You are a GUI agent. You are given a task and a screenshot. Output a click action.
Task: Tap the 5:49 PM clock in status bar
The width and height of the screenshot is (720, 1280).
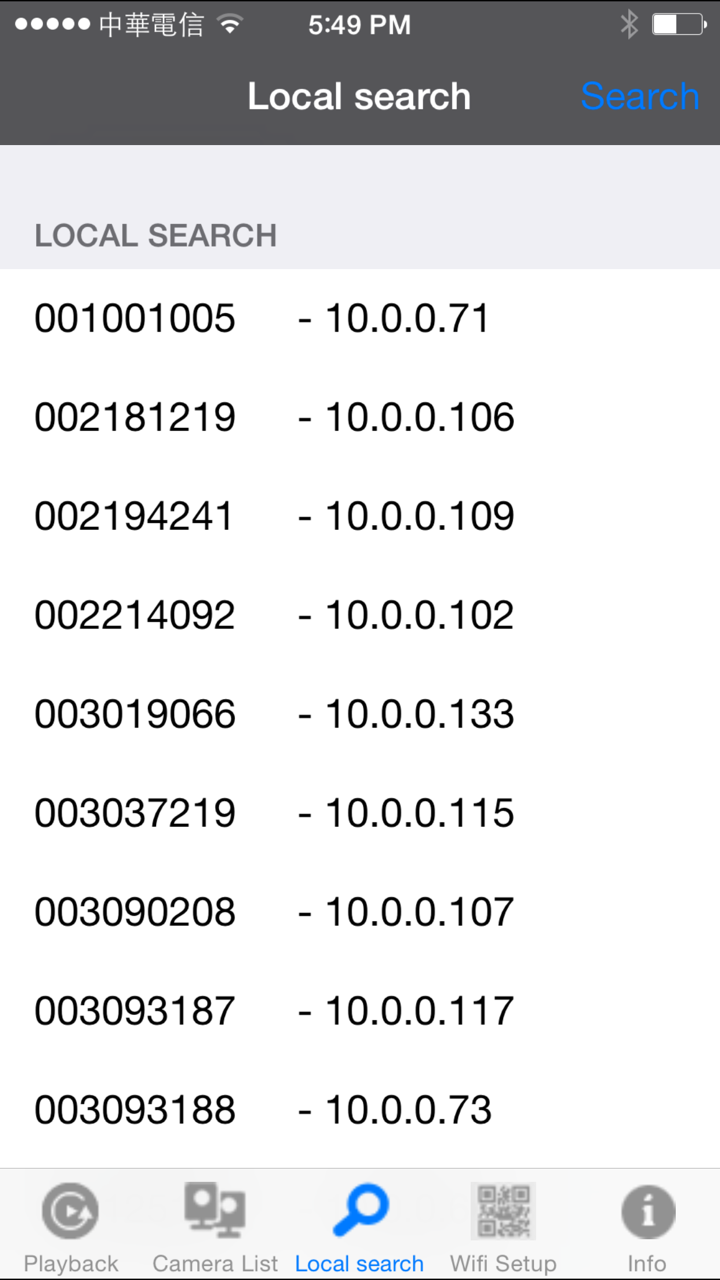[x=359, y=24]
